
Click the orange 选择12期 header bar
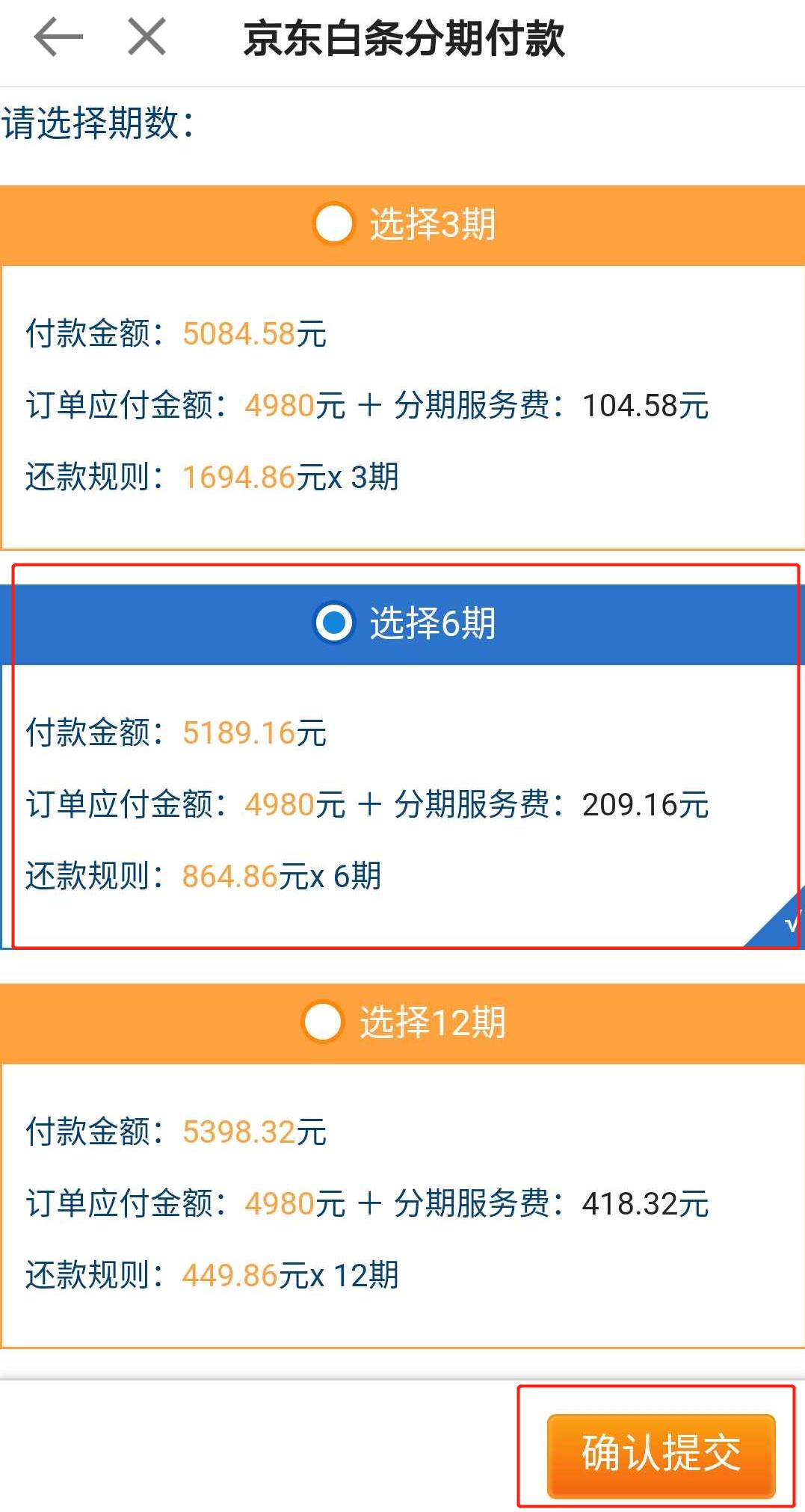(x=402, y=1022)
